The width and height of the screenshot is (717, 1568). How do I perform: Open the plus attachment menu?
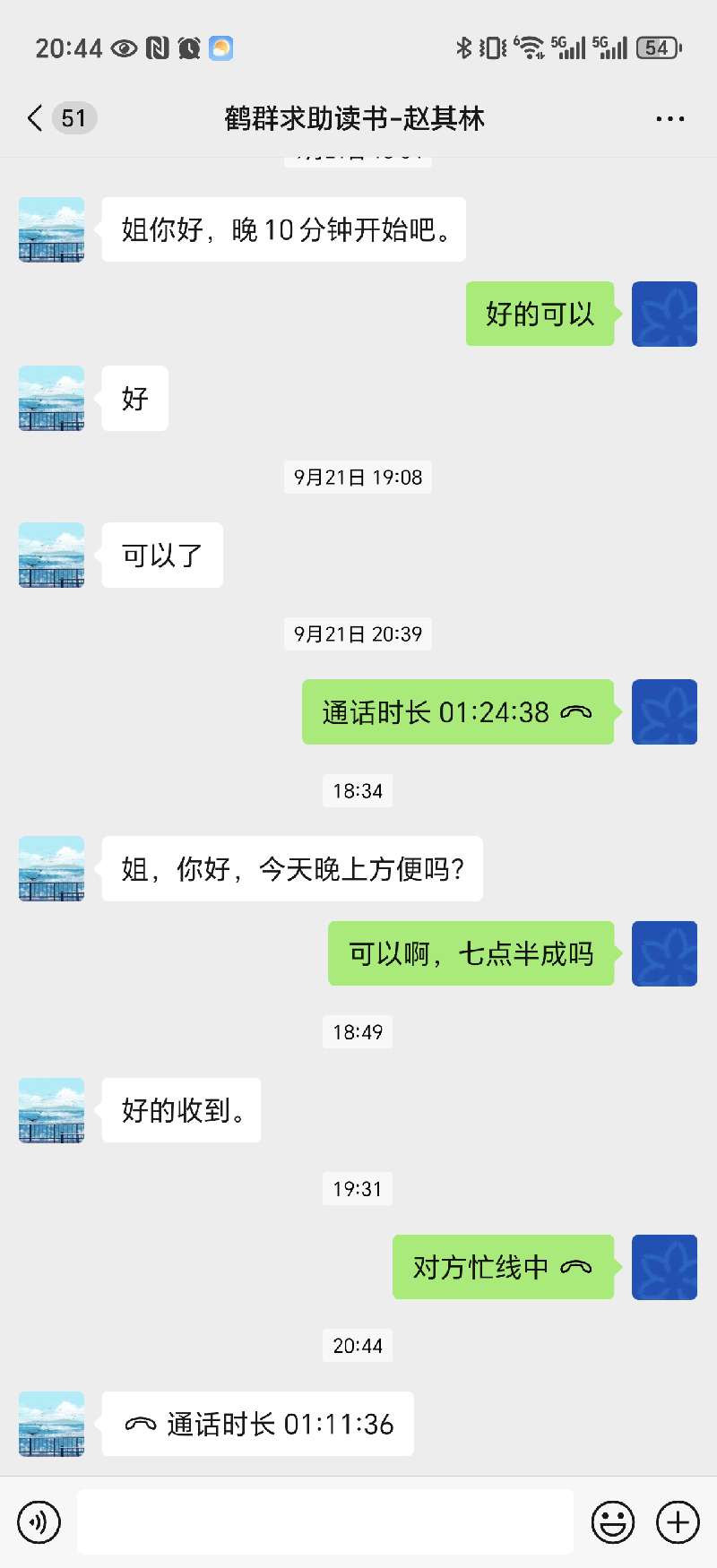[x=678, y=1521]
